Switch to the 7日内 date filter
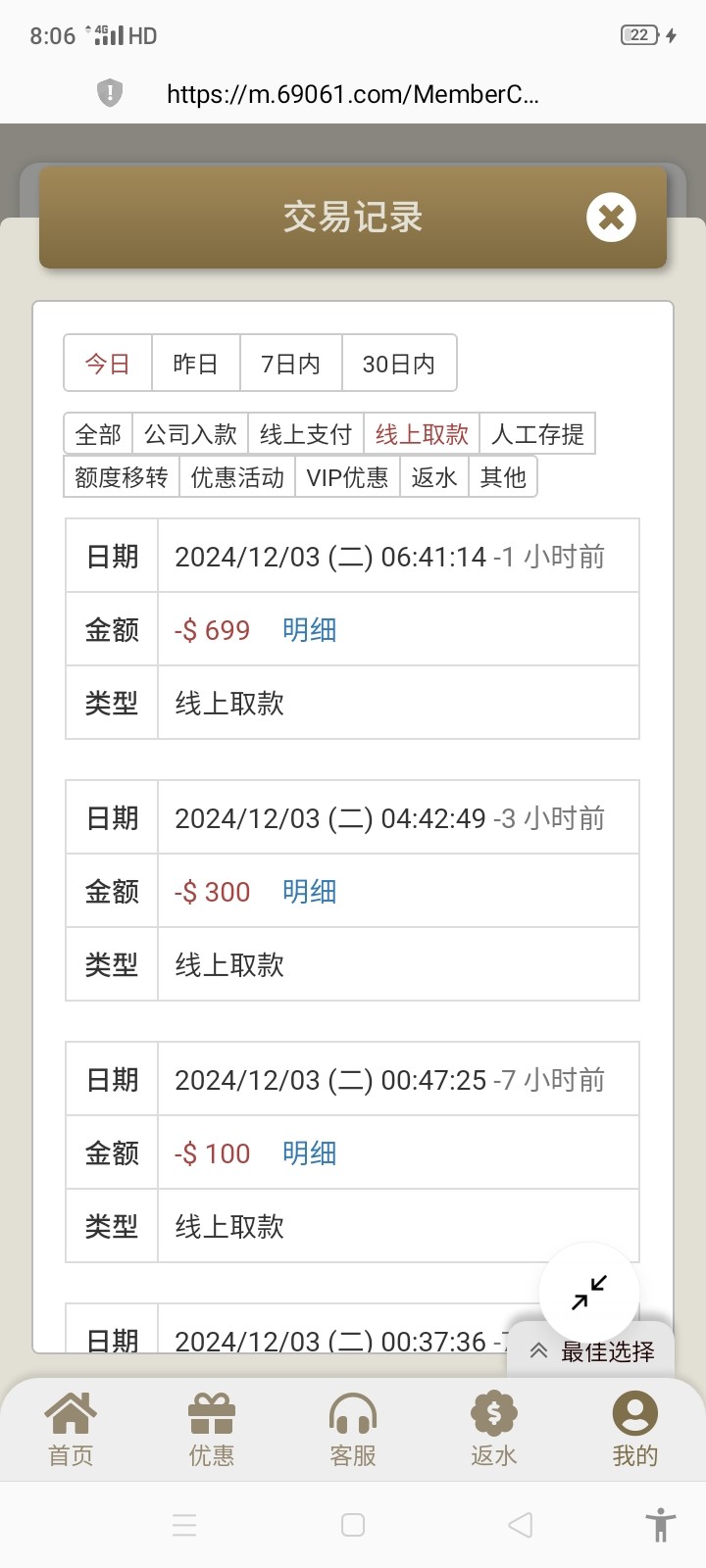Image resolution: width=706 pixels, height=1568 pixels. 291,364
